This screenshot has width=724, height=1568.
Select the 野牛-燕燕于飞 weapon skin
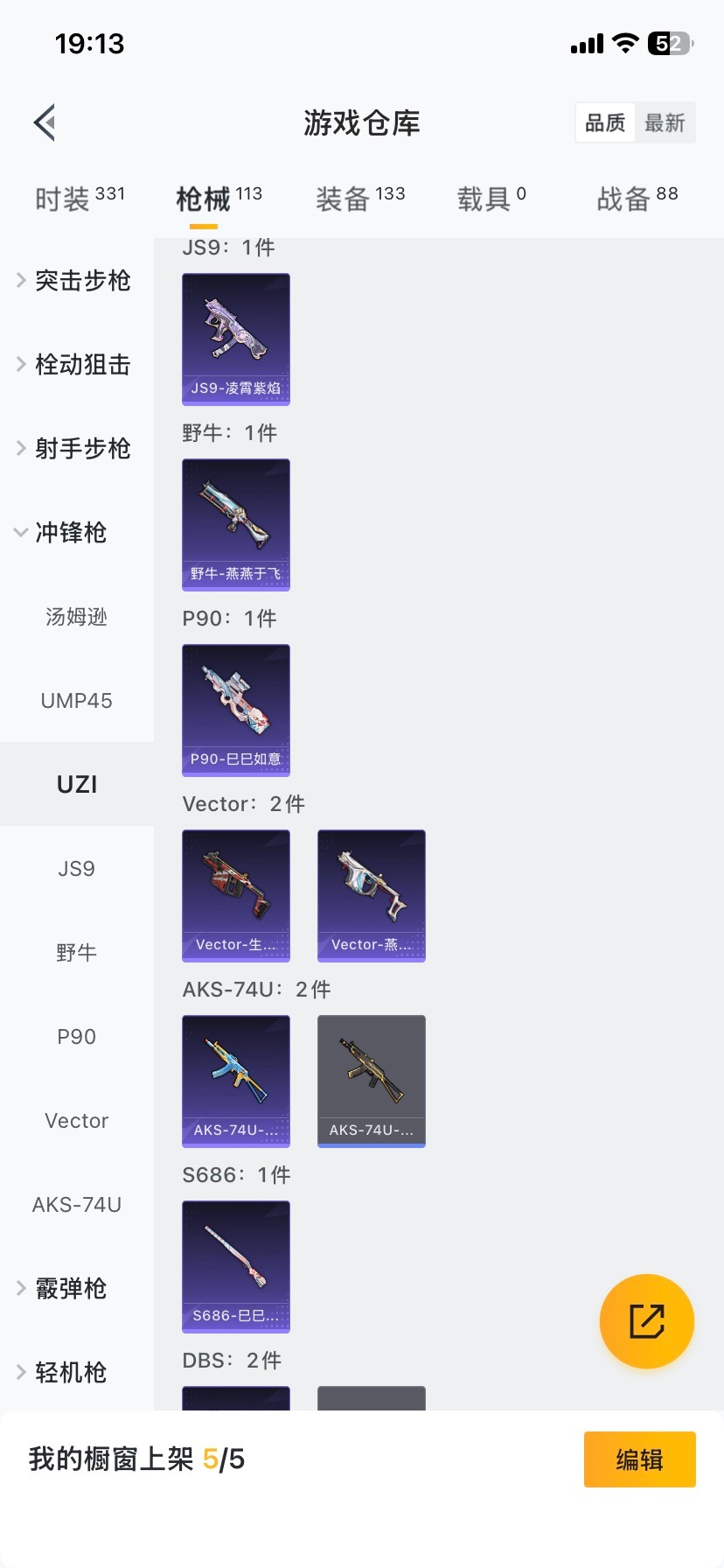click(x=235, y=525)
